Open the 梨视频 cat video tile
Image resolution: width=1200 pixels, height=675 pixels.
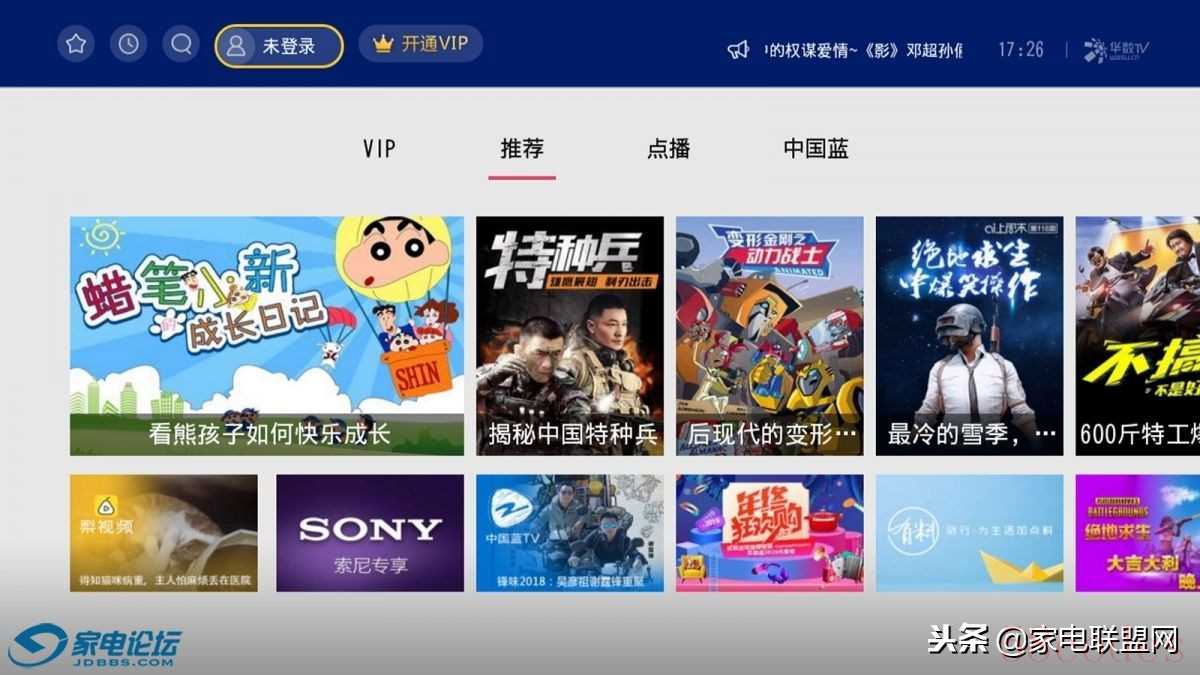pyautogui.click(x=164, y=532)
